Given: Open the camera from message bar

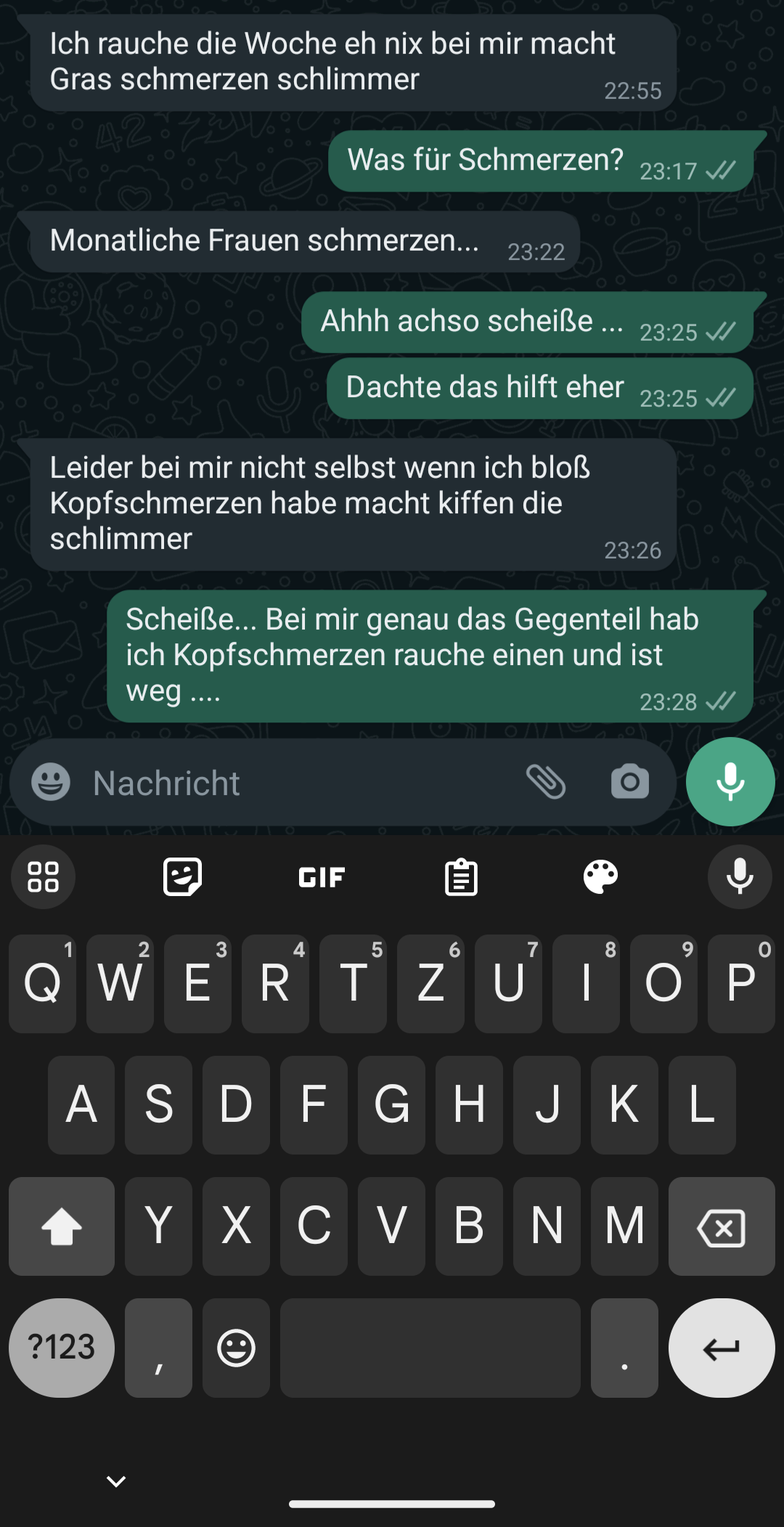Looking at the screenshot, I should tap(629, 782).
